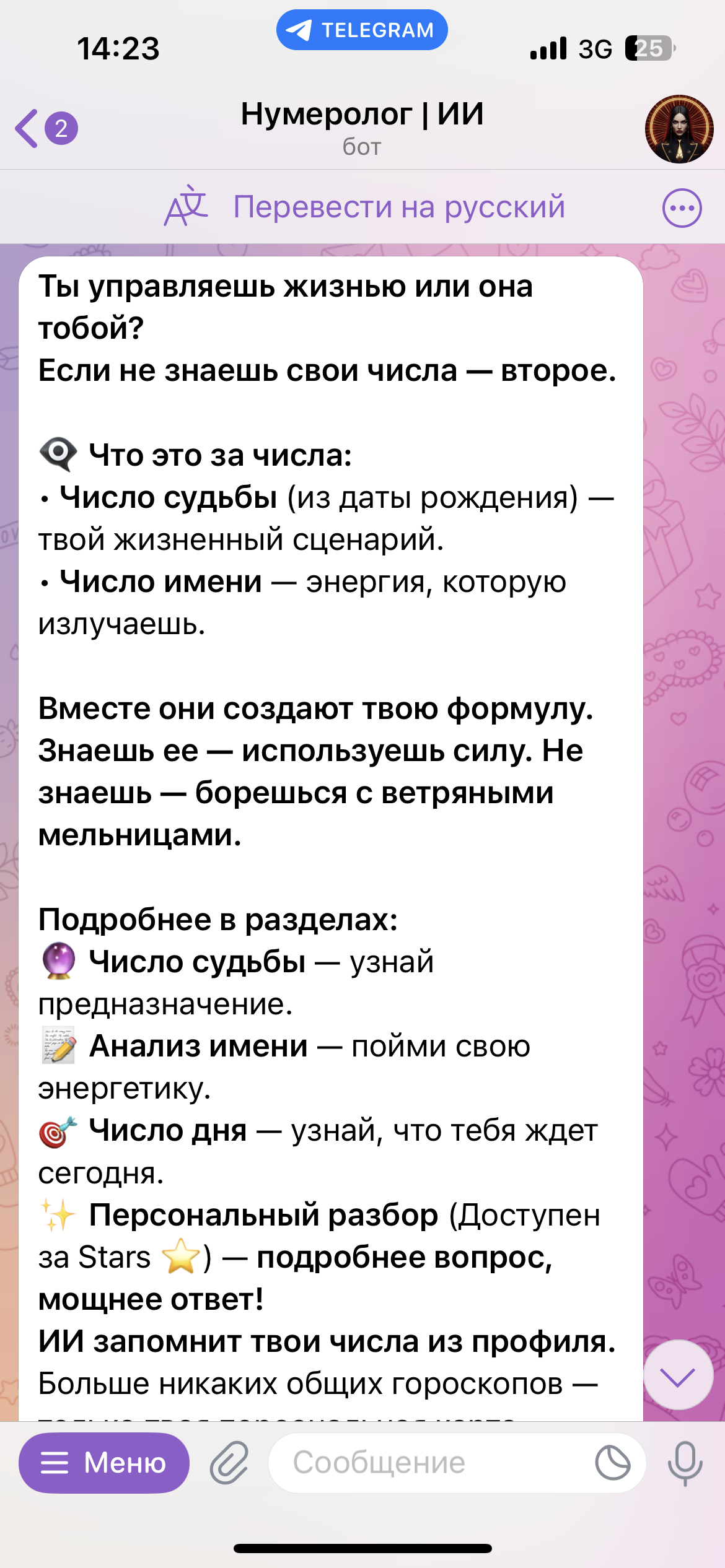Open the bot Меню button

(103, 1463)
